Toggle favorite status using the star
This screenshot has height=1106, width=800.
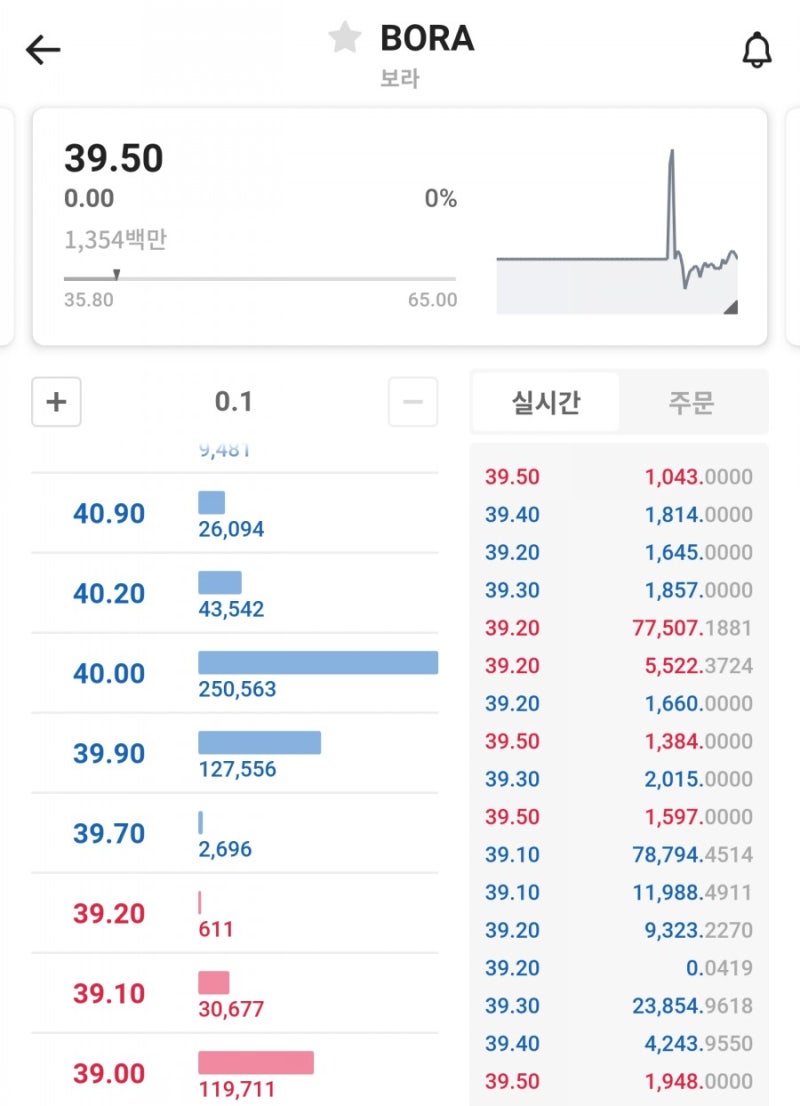pyautogui.click(x=344, y=37)
